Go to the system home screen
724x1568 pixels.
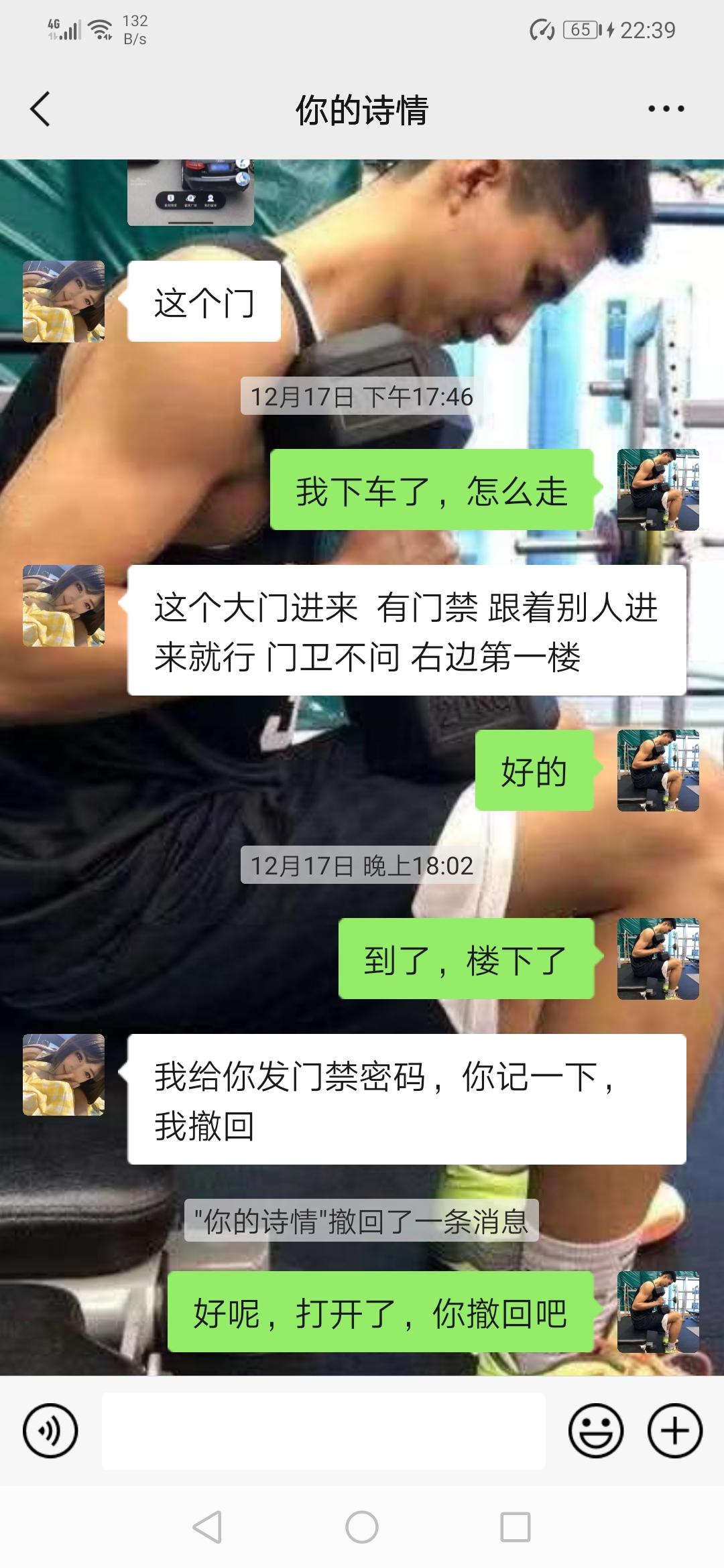362,1528
